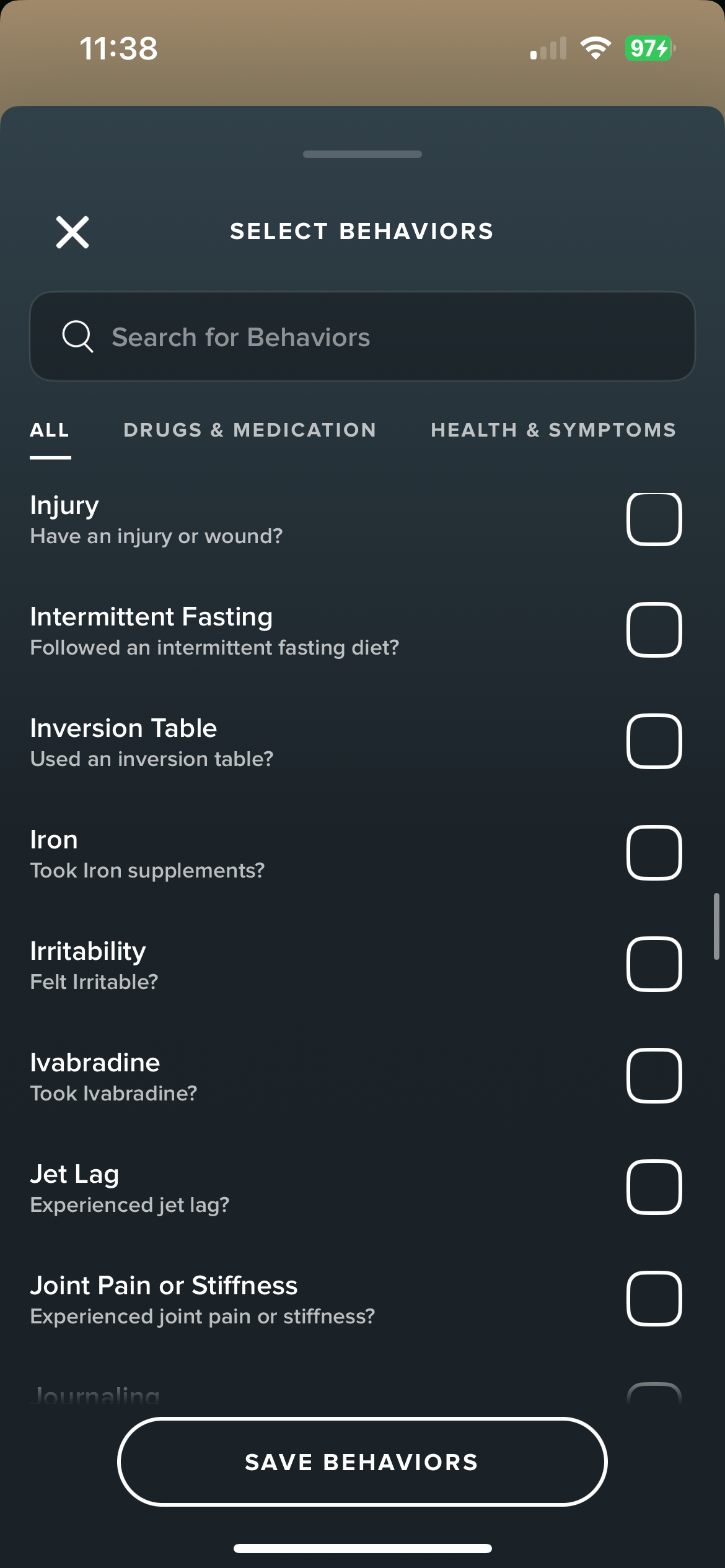Tick the Inversion Table checkbox

pos(654,741)
